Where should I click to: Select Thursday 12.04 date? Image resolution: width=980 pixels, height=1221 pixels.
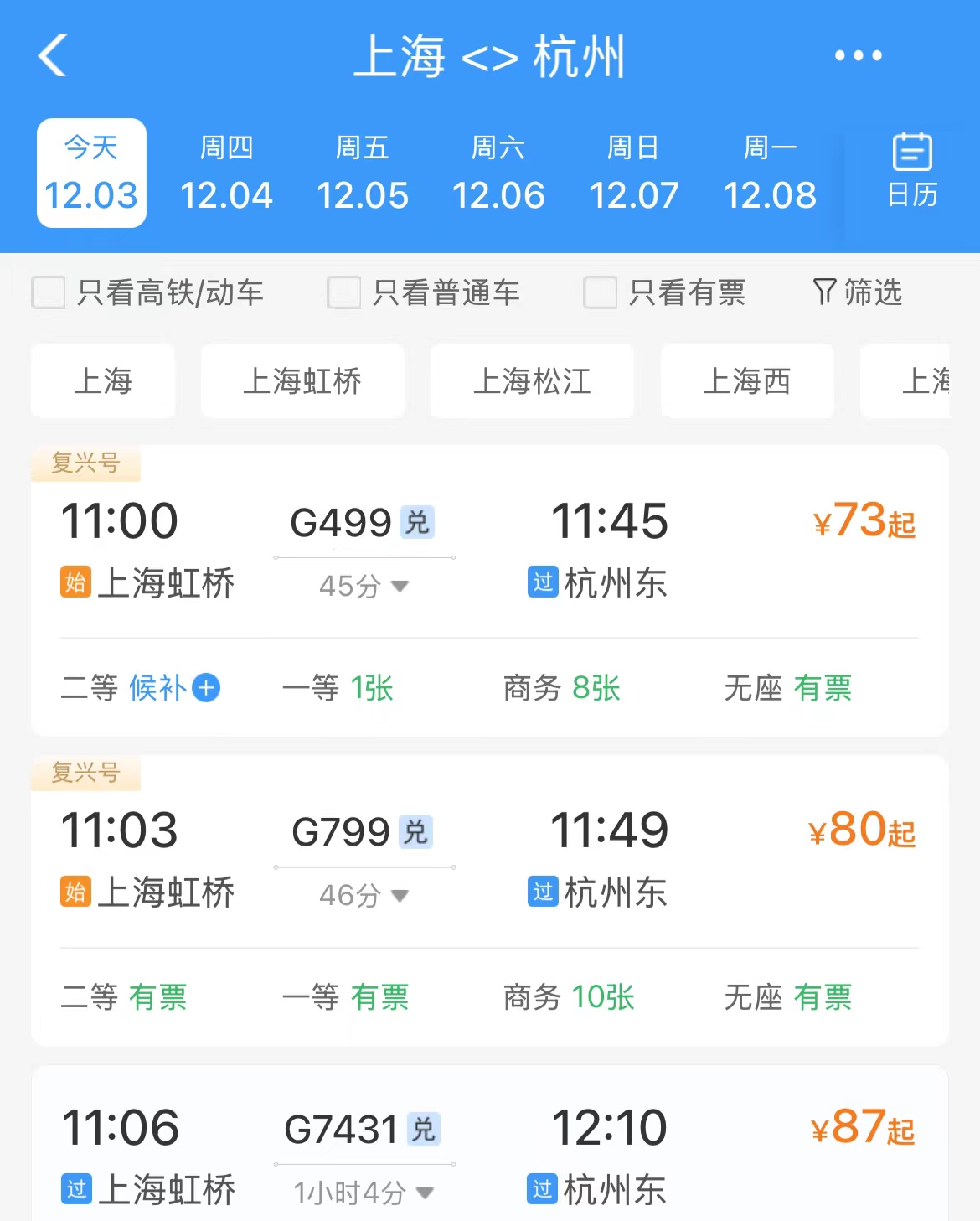coord(226,173)
